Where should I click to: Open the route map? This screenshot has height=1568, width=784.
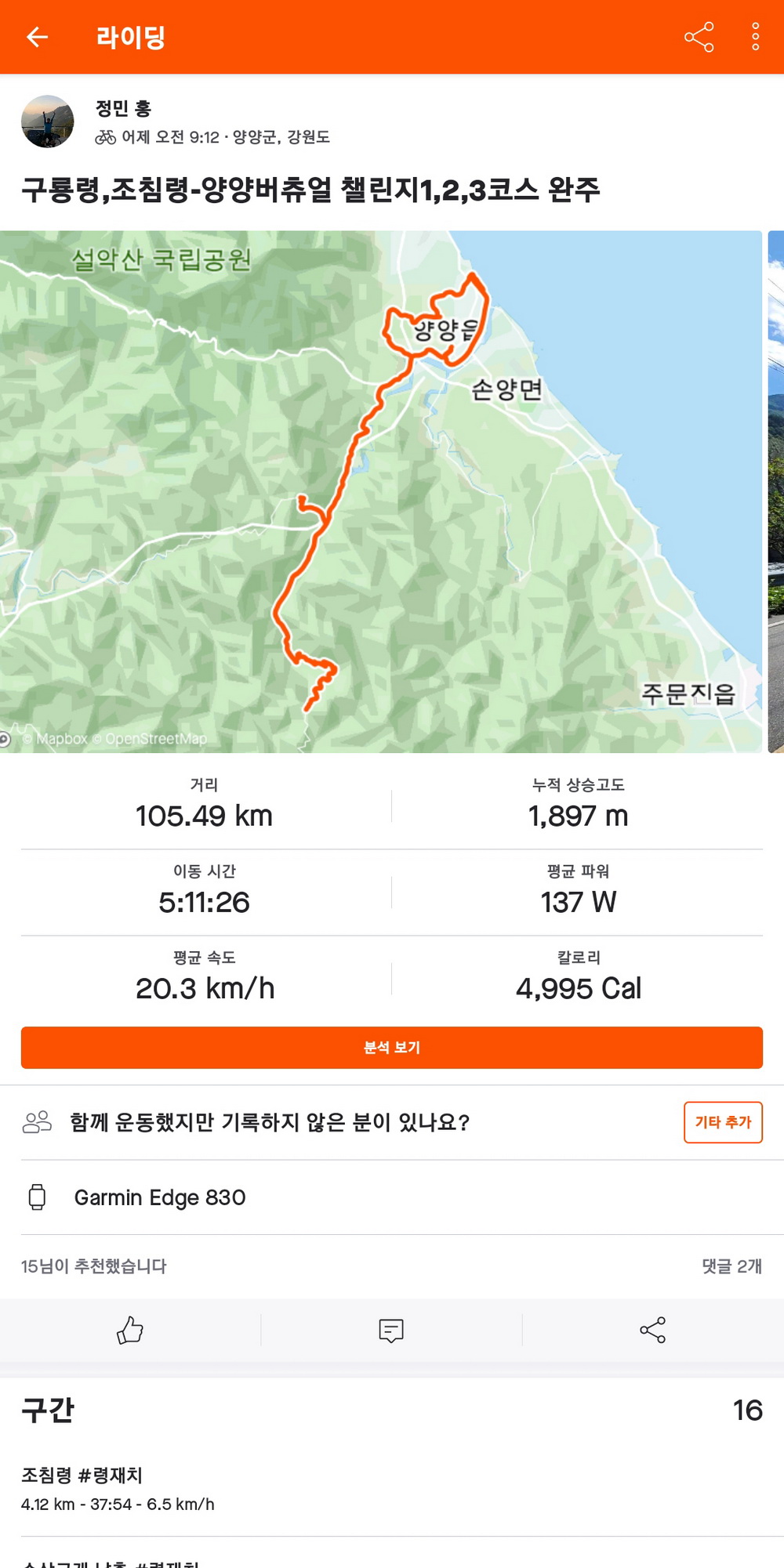click(x=380, y=491)
